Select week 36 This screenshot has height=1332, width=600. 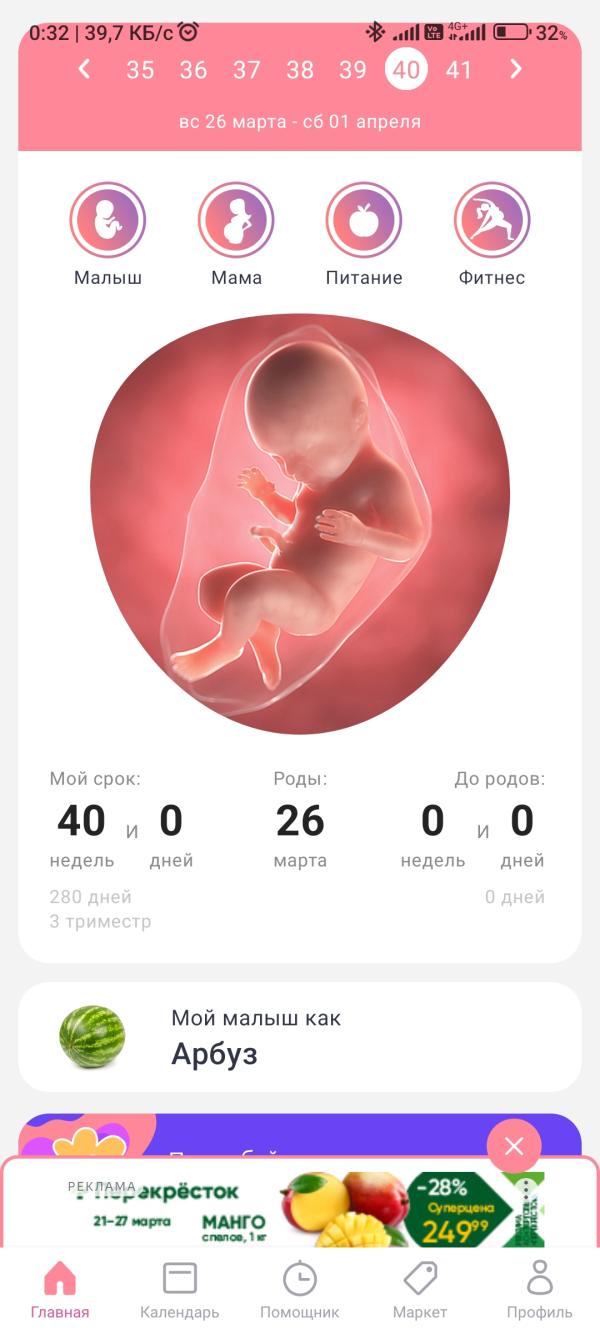coord(193,70)
